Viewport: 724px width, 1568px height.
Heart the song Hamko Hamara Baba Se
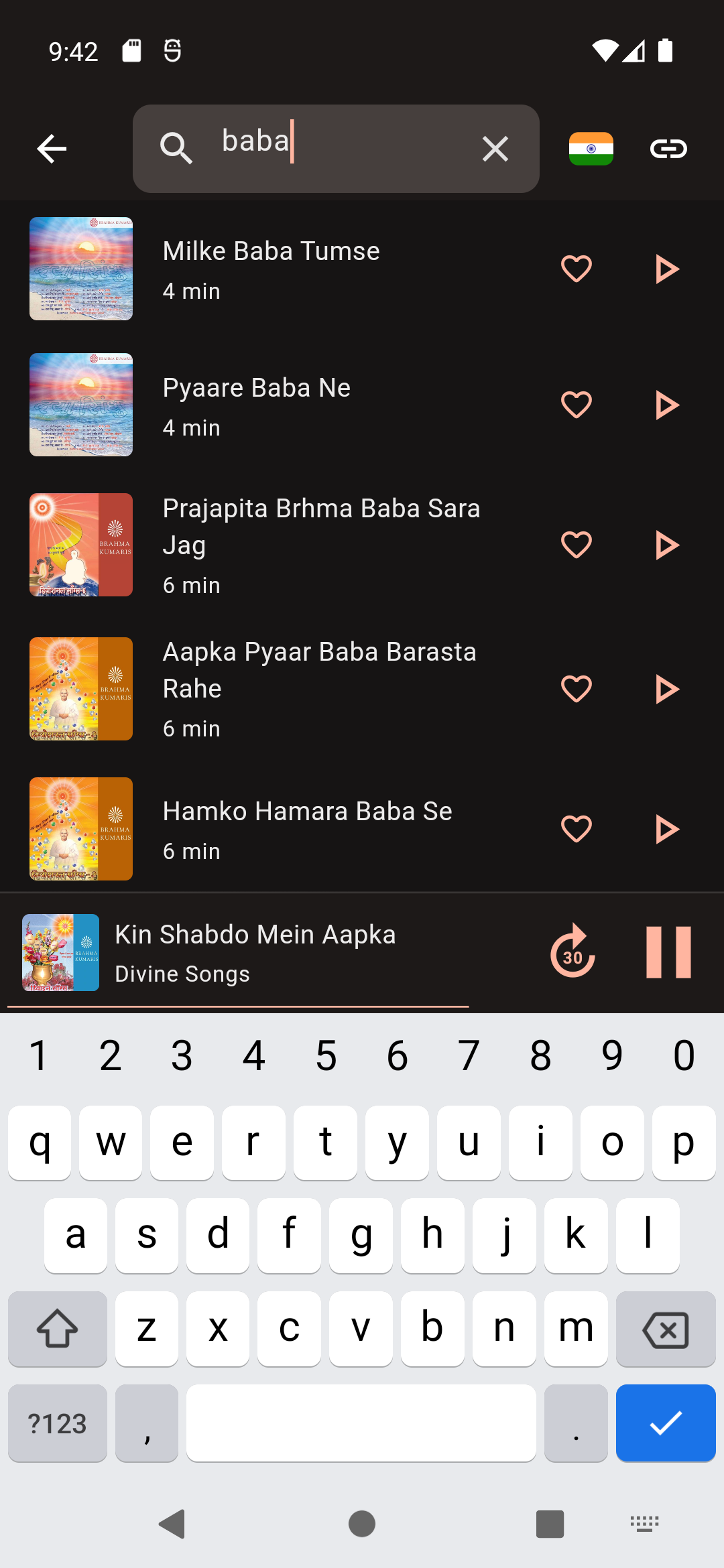577,829
